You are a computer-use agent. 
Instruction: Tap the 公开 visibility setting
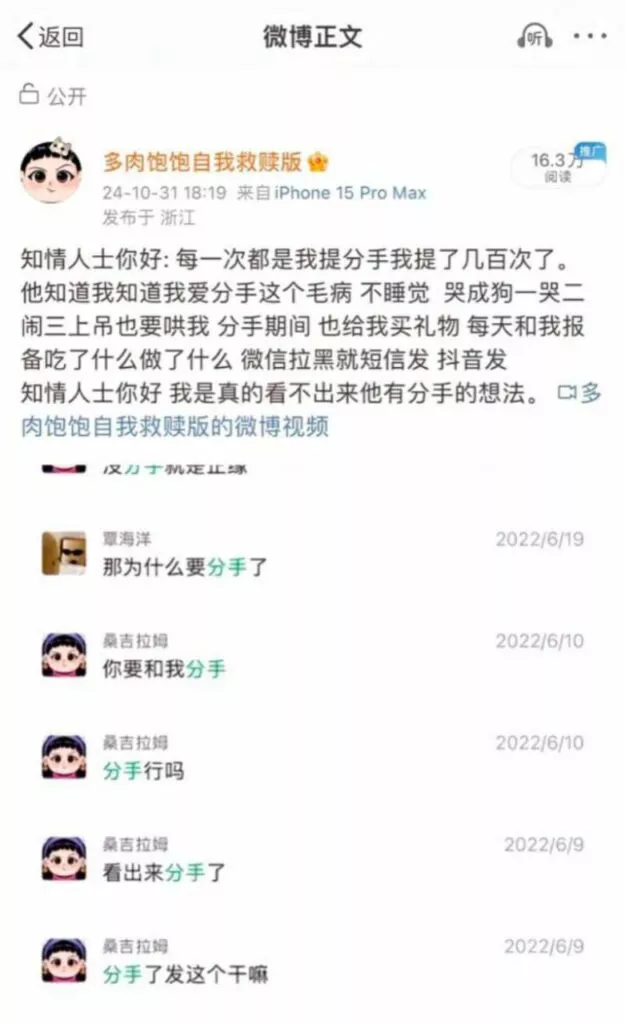pos(54,97)
